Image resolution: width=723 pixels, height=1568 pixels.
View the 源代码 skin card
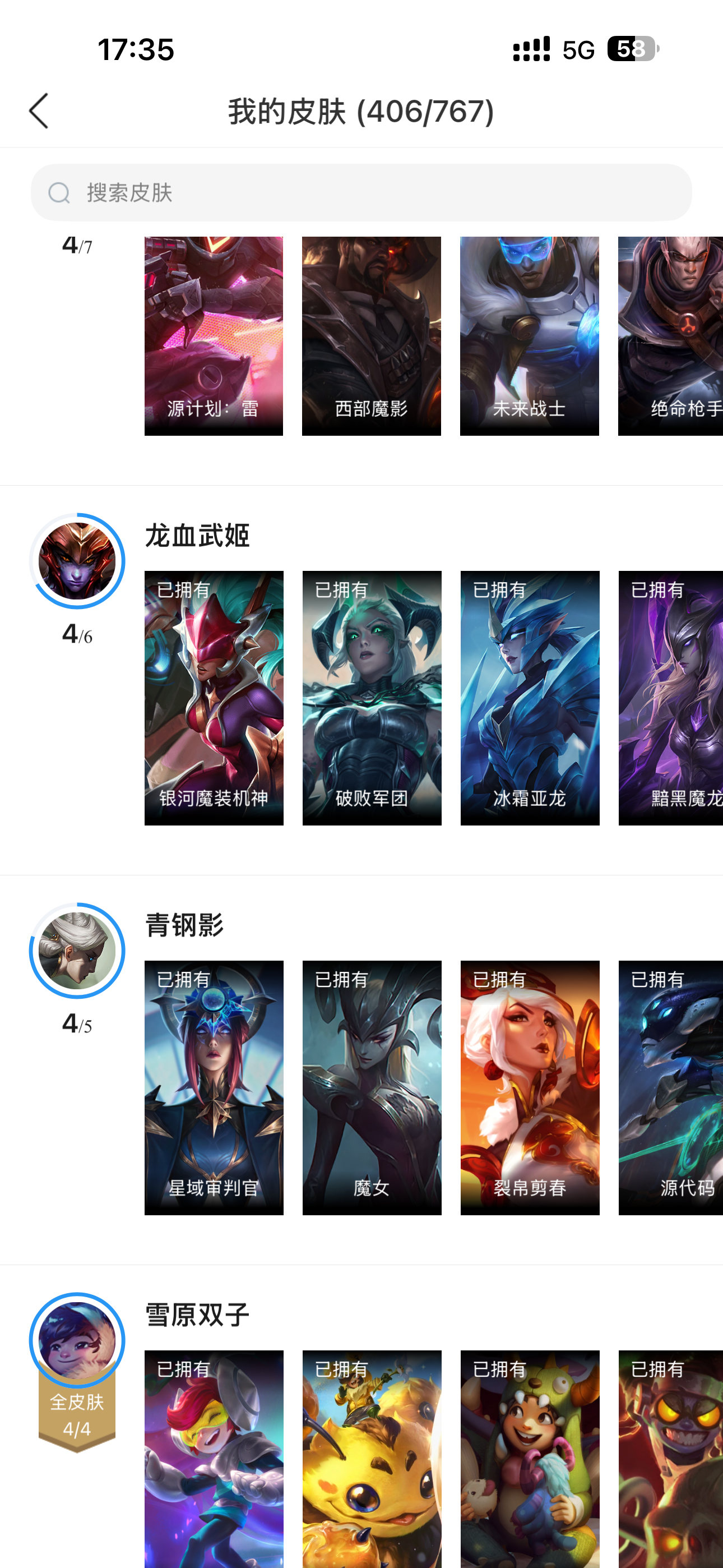[670, 1087]
